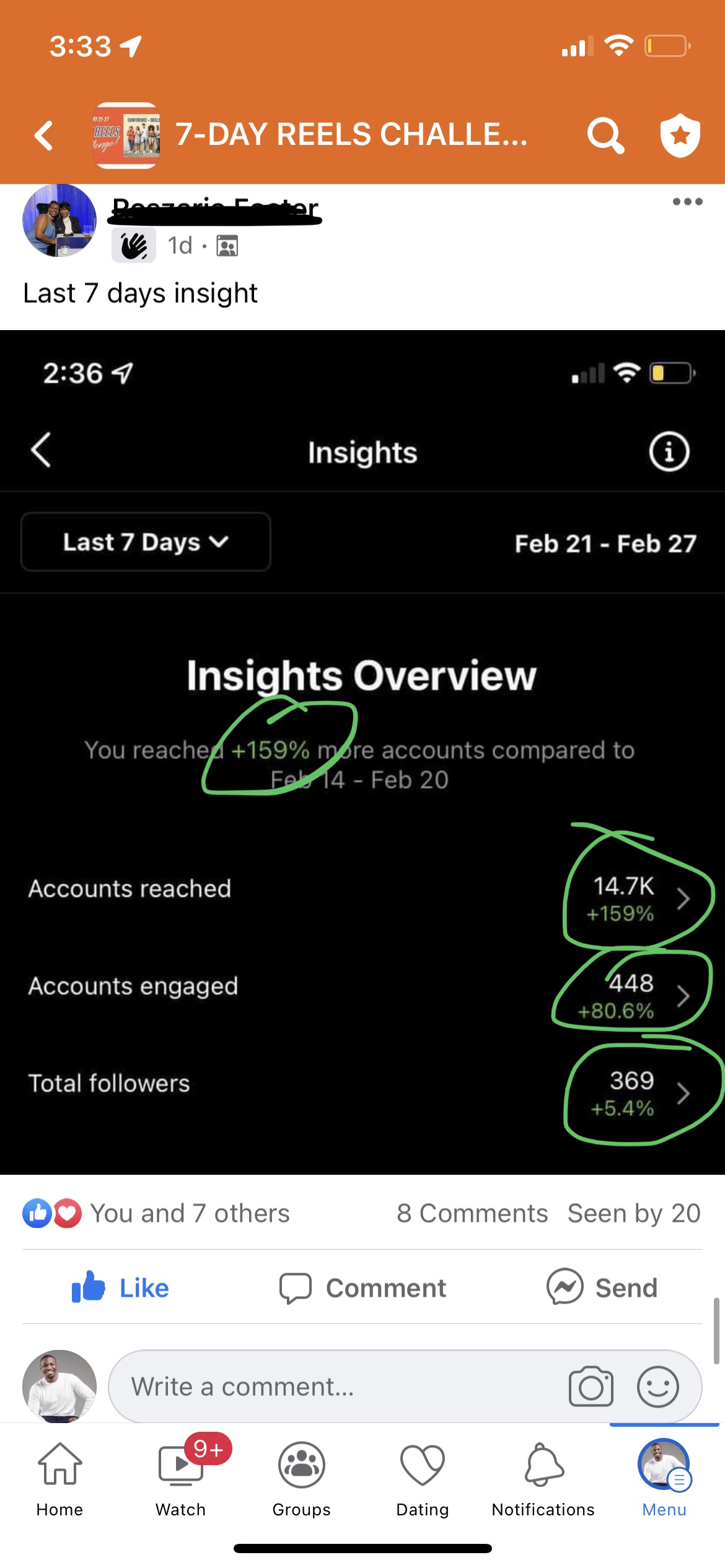Viewport: 725px width, 1568px height.
Task: Open the Watch tab
Action: point(180,1478)
